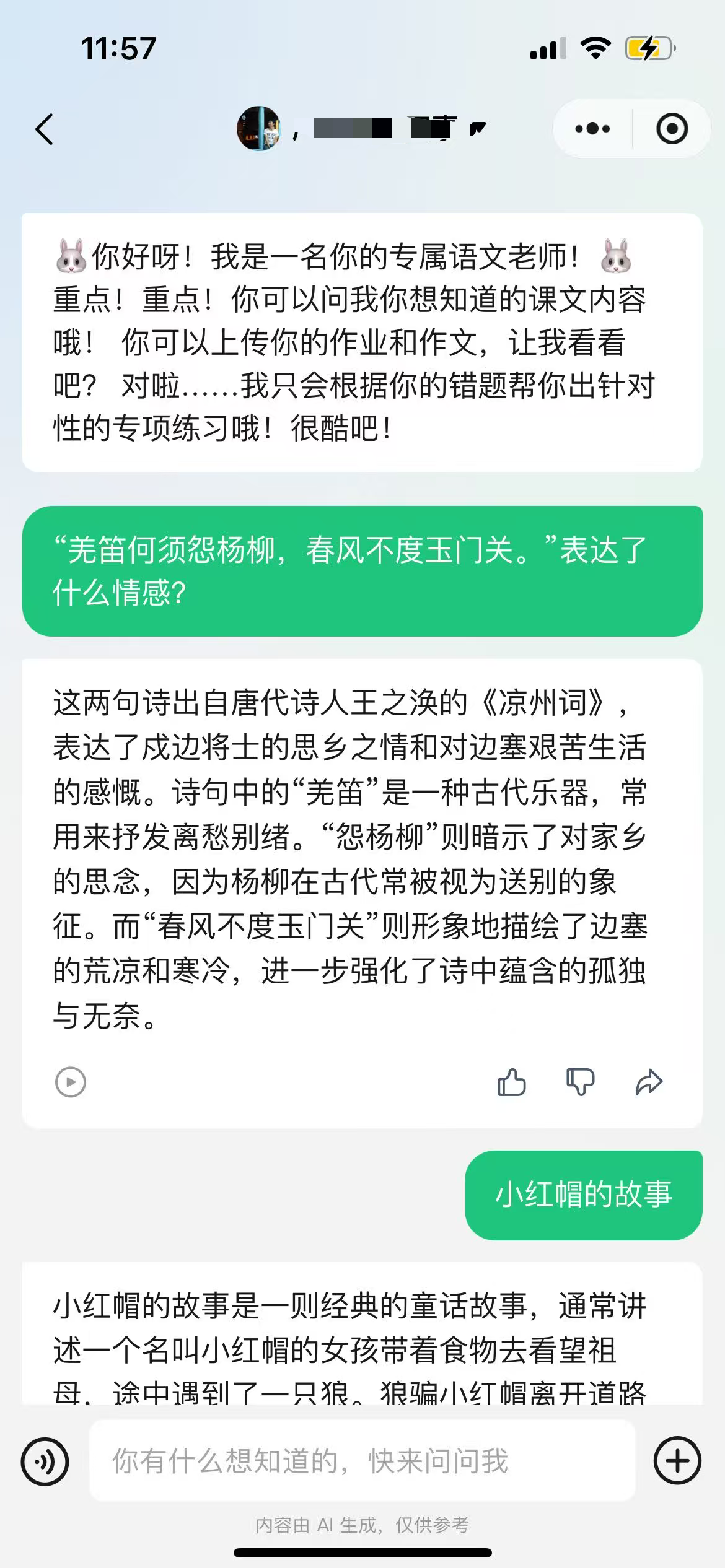Image resolution: width=725 pixels, height=1568 pixels.
Task: Go back using the top-left arrow
Action: click(x=45, y=129)
